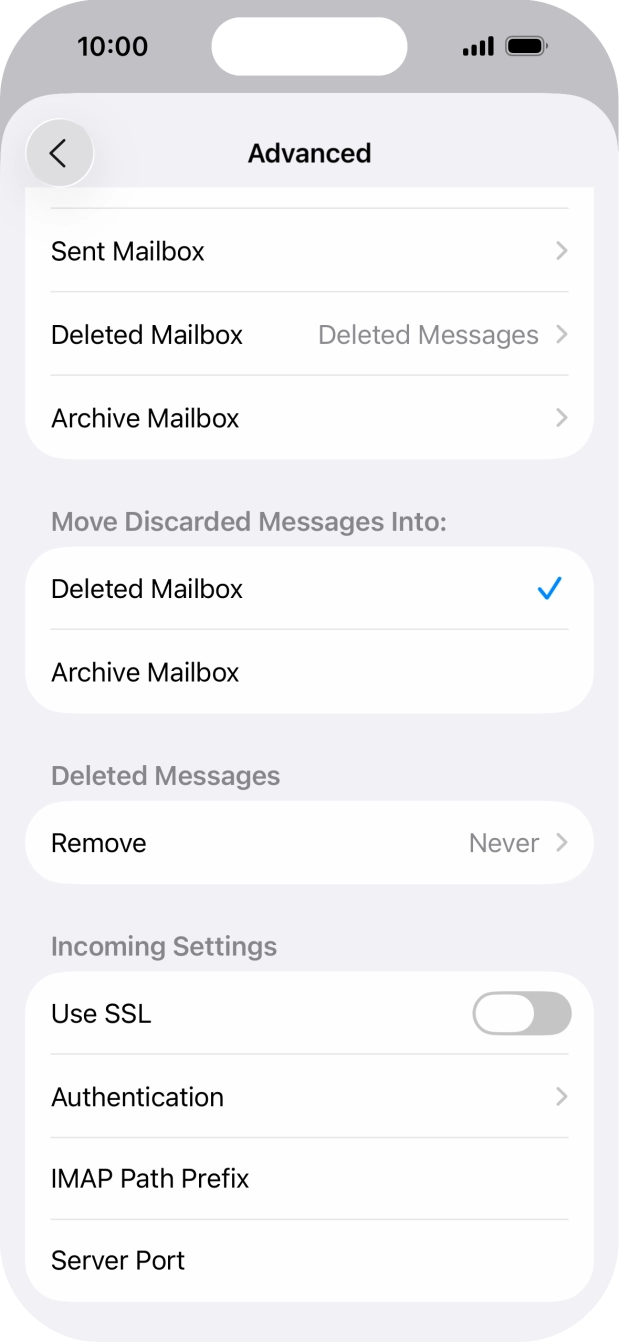Open the Archive Mailbox row with chevron
This screenshot has width=619, height=1342.
[x=309, y=418]
